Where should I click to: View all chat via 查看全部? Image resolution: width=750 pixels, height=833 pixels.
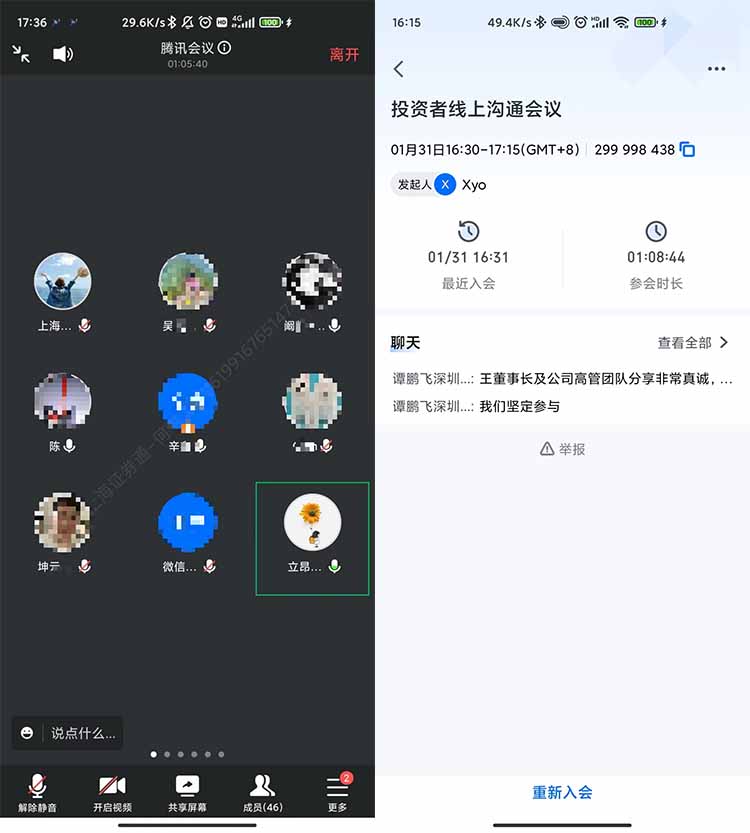pyautogui.click(x=693, y=343)
